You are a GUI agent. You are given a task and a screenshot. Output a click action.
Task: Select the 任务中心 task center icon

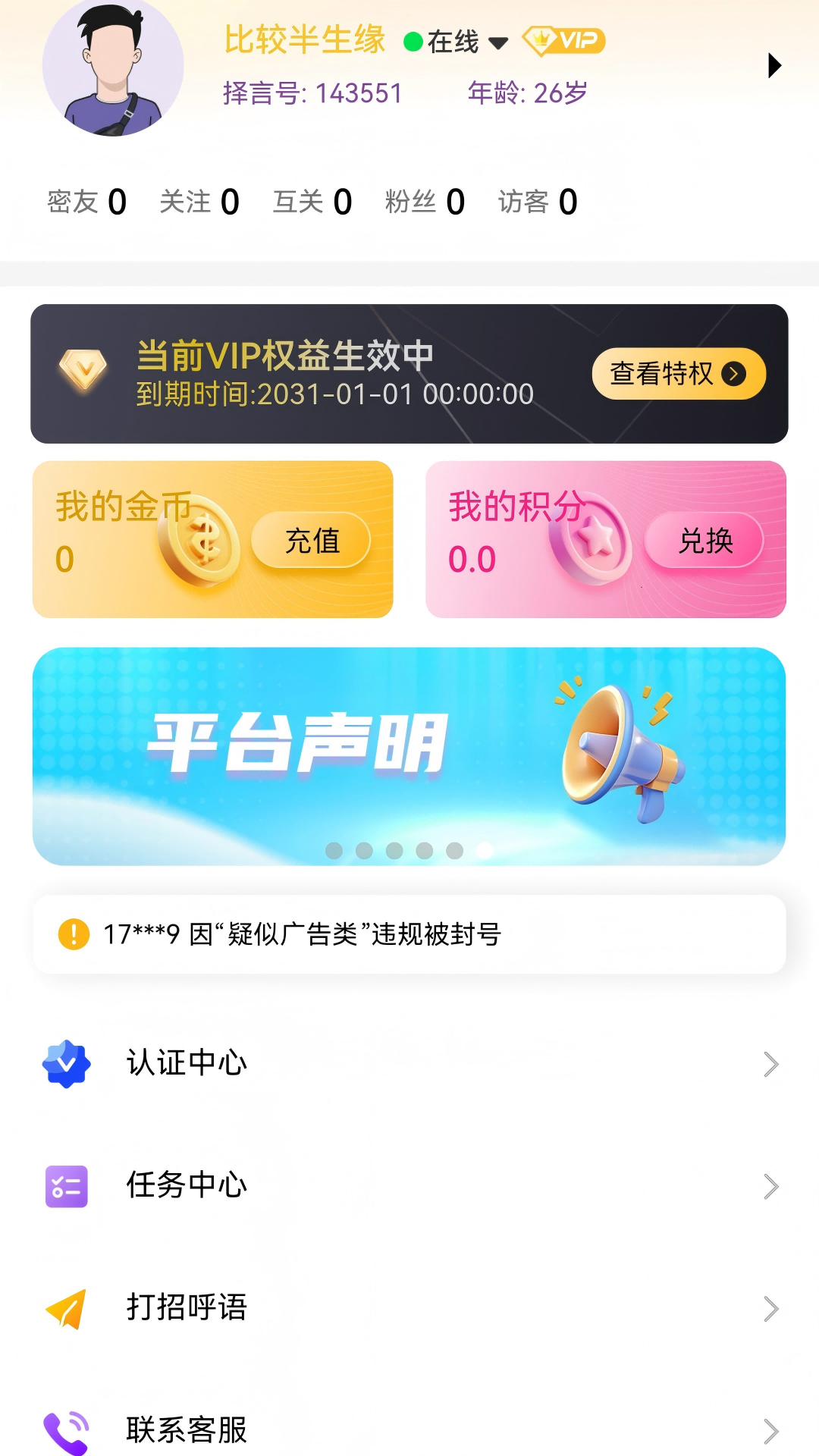(67, 1186)
